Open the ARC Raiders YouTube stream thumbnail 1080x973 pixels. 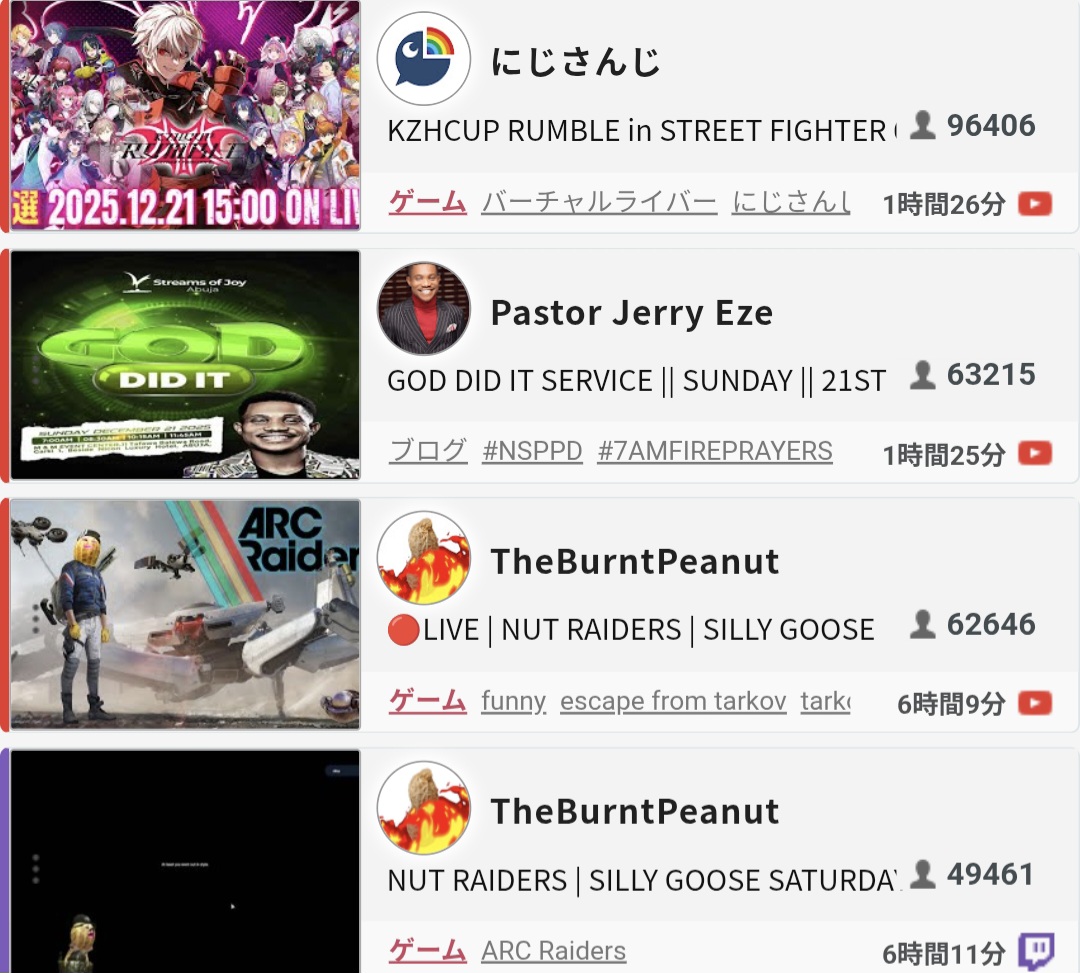click(x=185, y=615)
